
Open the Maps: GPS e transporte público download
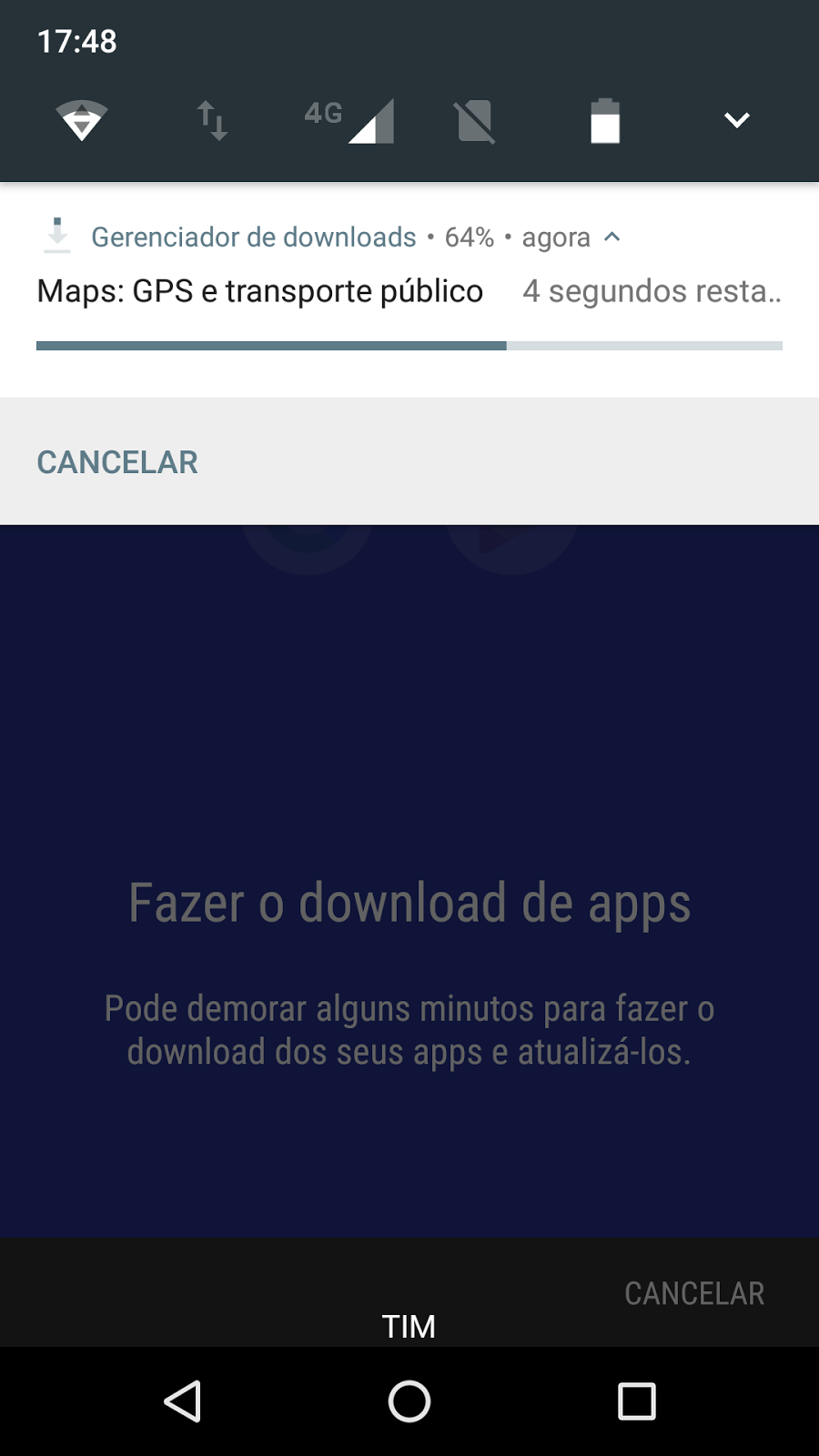point(260,291)
